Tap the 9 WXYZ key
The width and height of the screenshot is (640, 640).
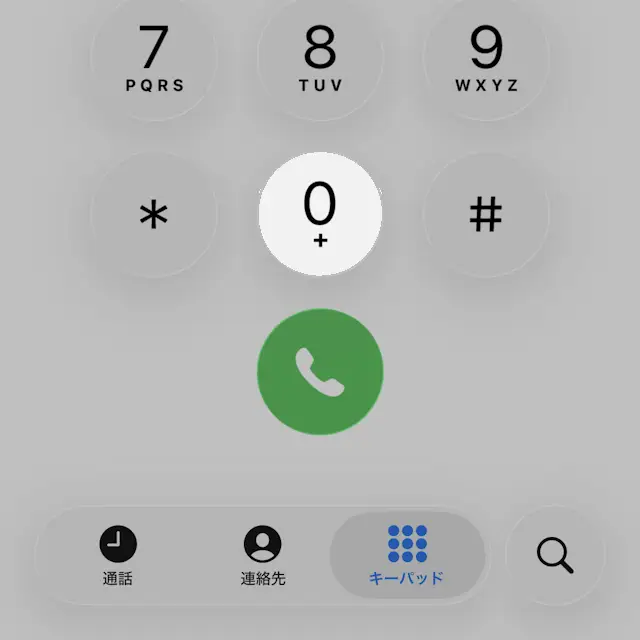click(486, 56)
